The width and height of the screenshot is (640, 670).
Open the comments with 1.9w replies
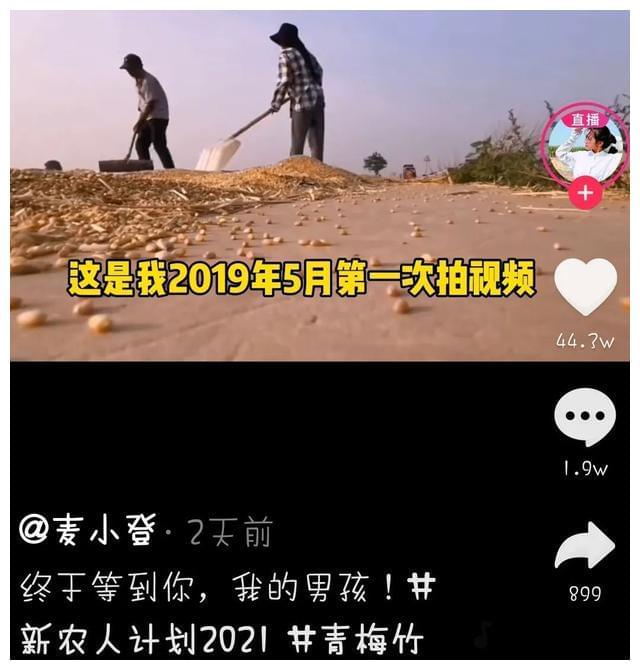pyautogui.click(x=585, y=418)
